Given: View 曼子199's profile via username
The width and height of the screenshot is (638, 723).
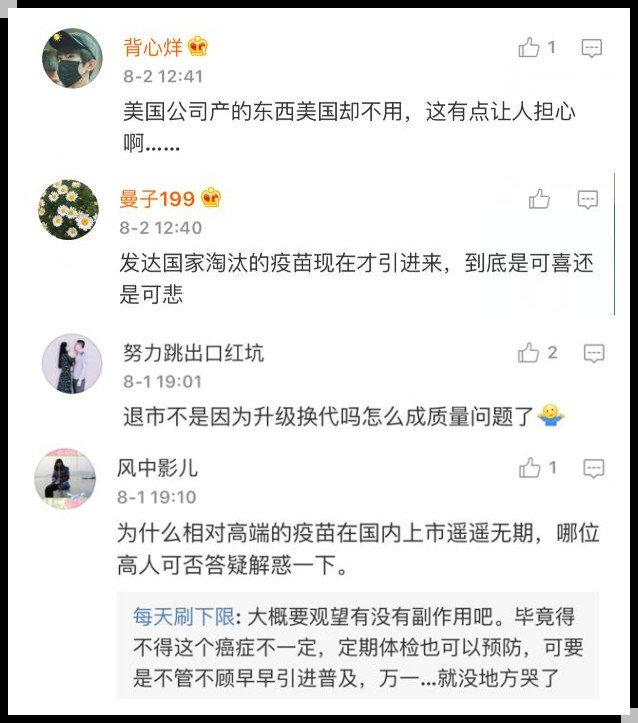Looking at the screenshot, I should pos(157,198).
